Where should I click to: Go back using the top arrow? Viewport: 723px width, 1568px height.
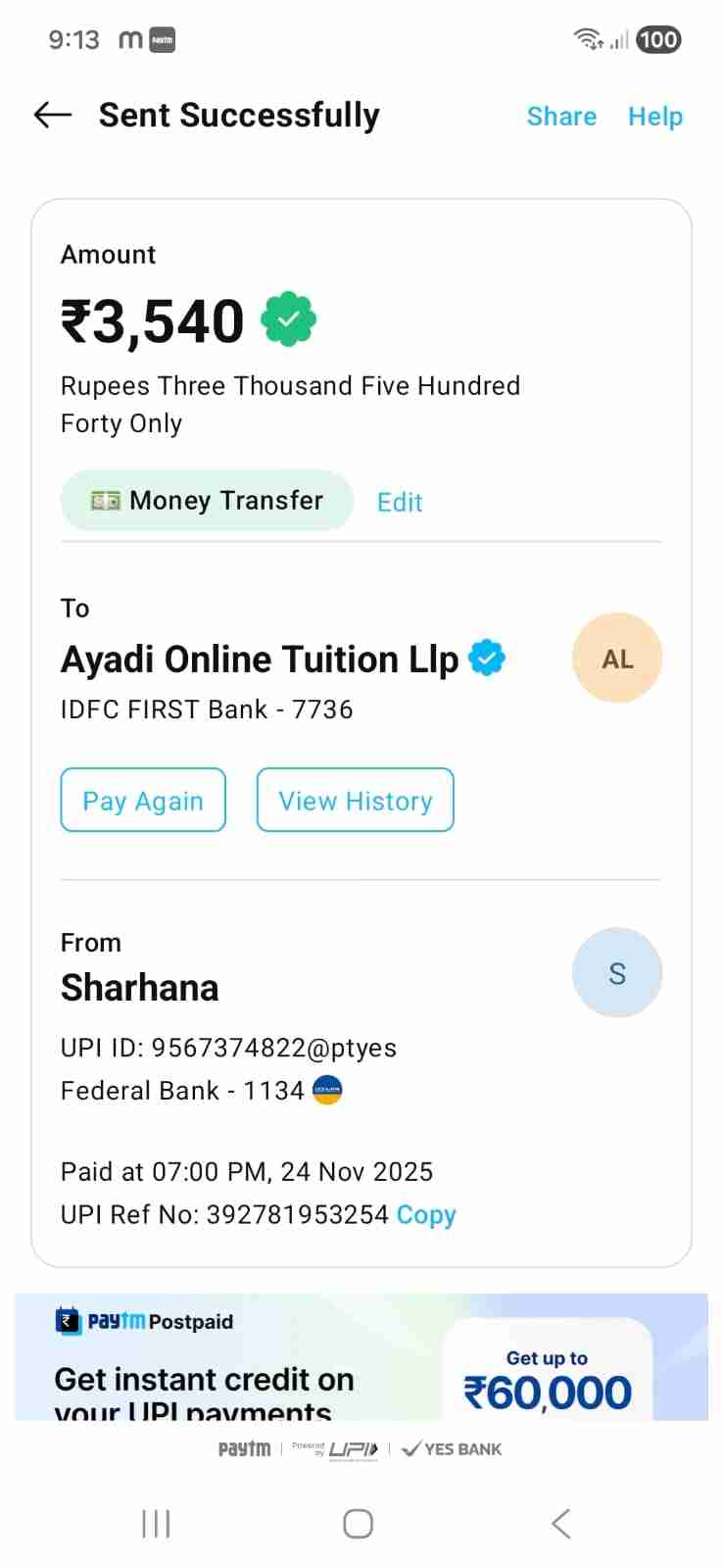[x=53, y=116]
